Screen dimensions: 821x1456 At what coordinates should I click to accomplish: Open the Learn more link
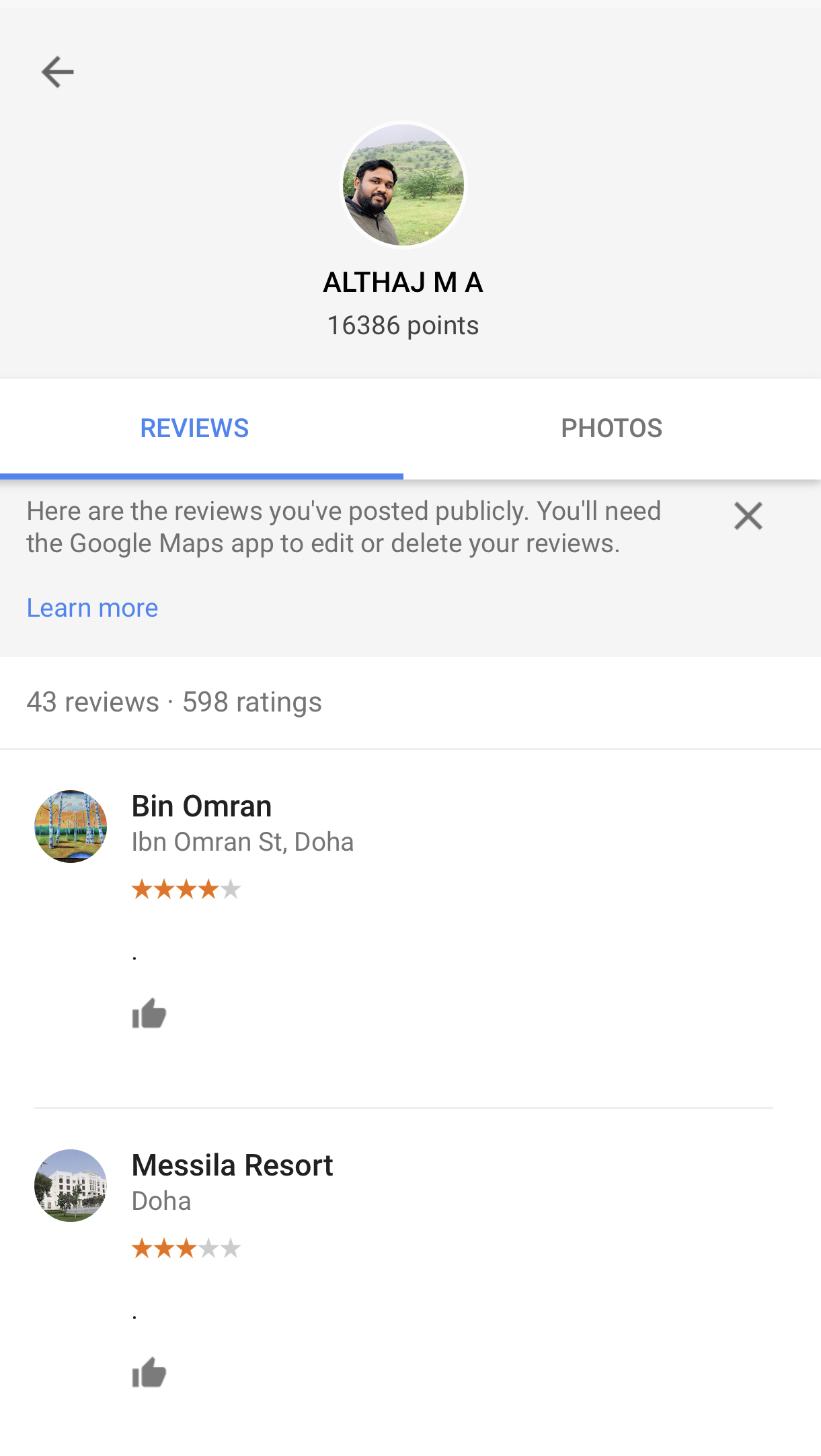[93, 608]
